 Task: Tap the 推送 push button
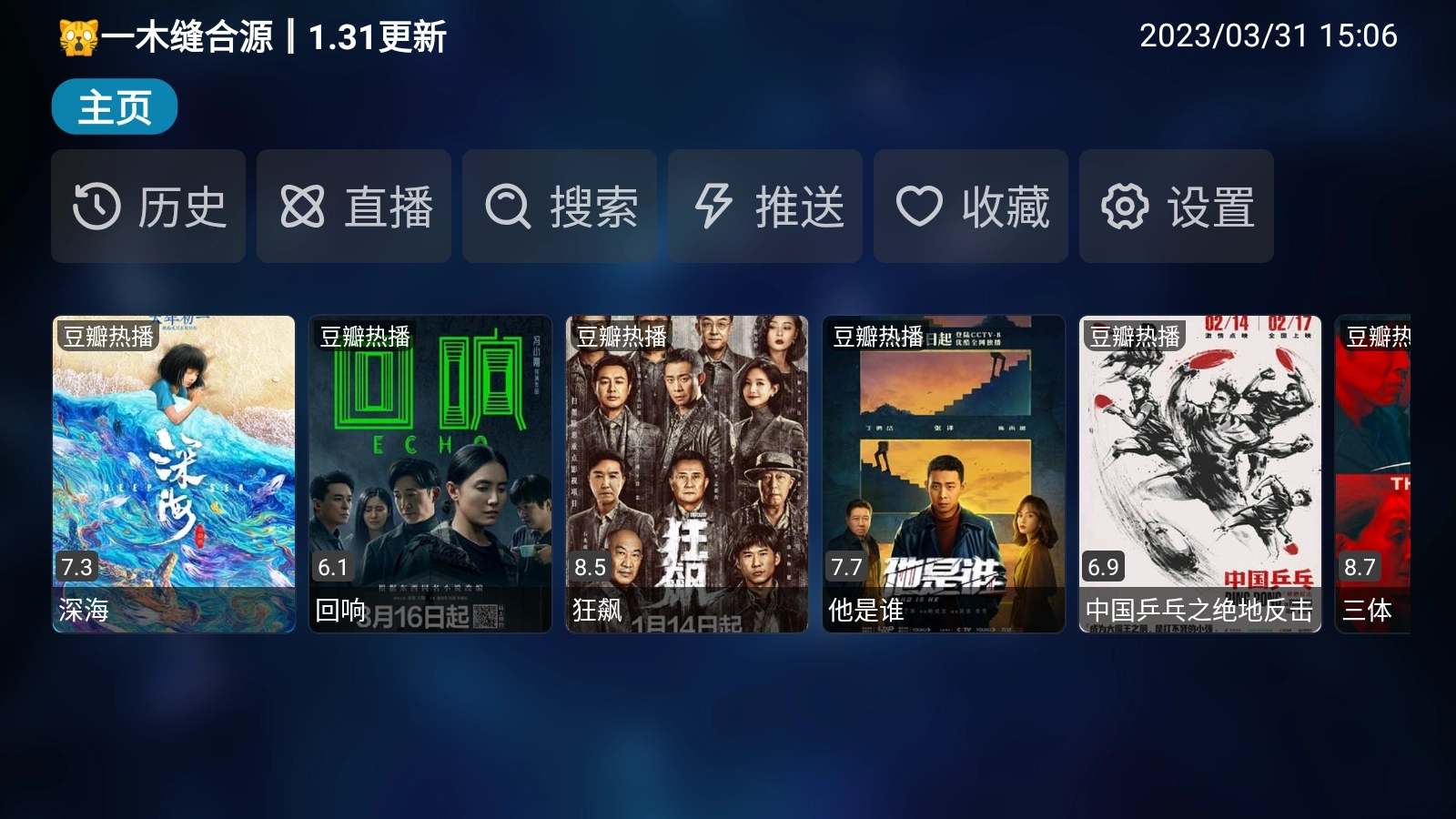click(765, 207)
